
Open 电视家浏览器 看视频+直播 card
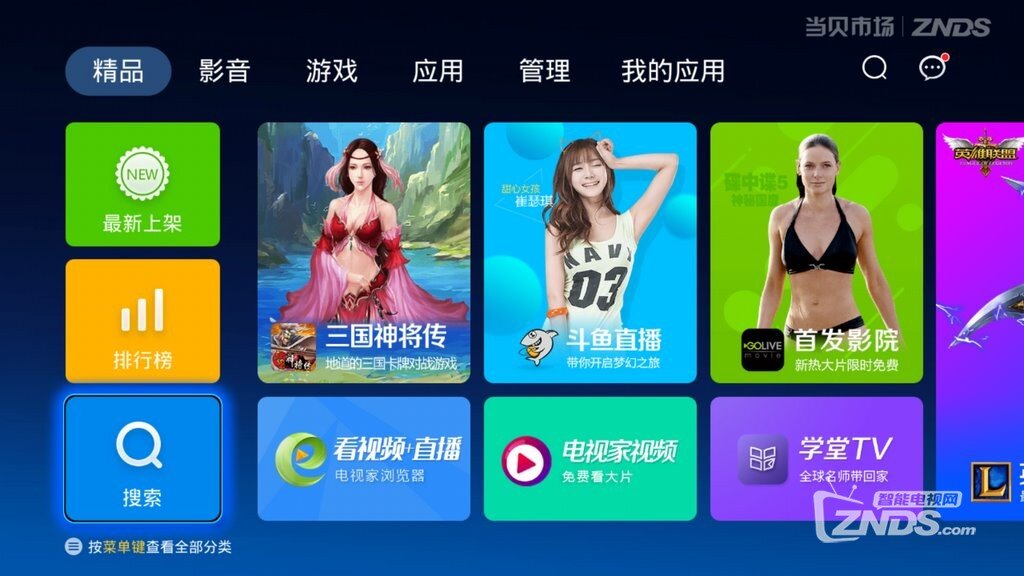[363, 458]
